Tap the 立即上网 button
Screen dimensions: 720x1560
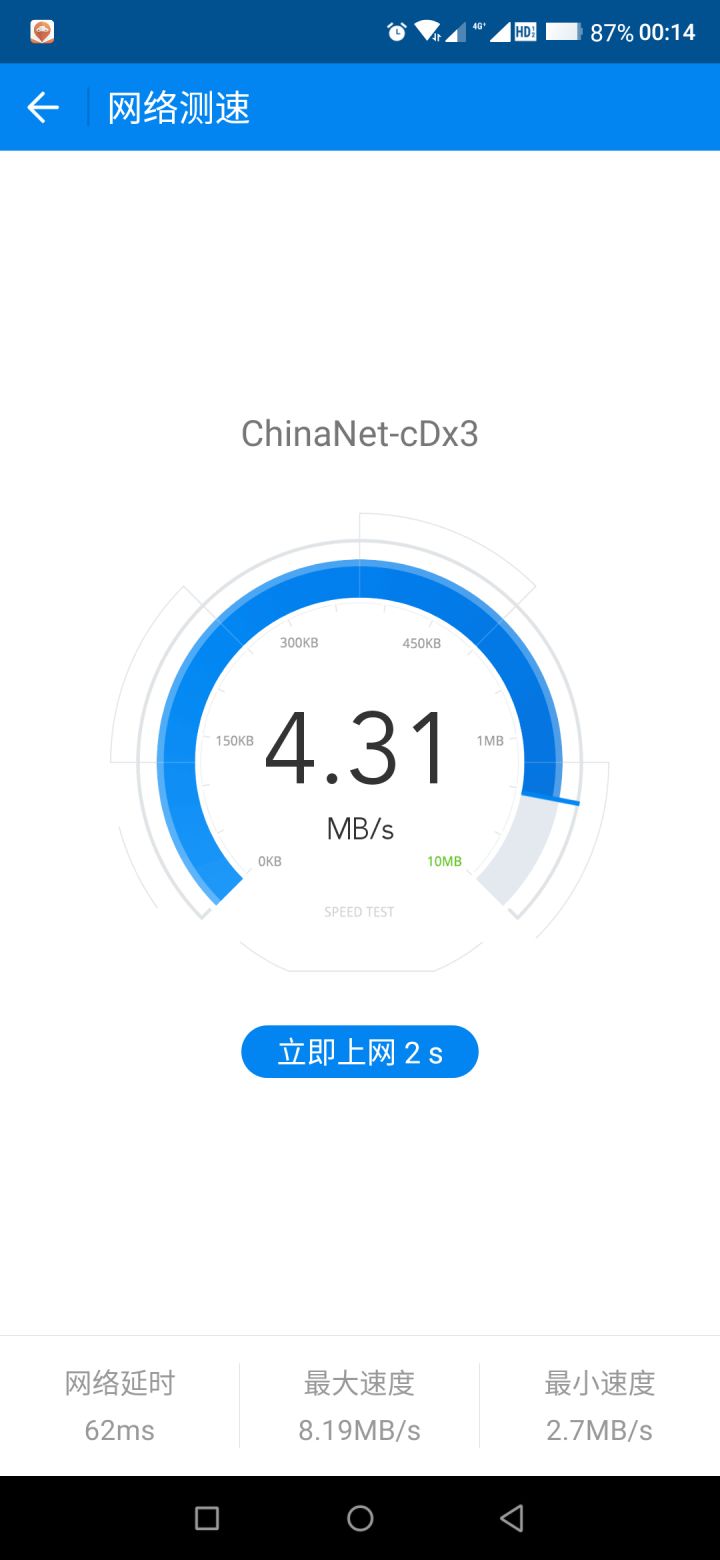pos(360,1052)
